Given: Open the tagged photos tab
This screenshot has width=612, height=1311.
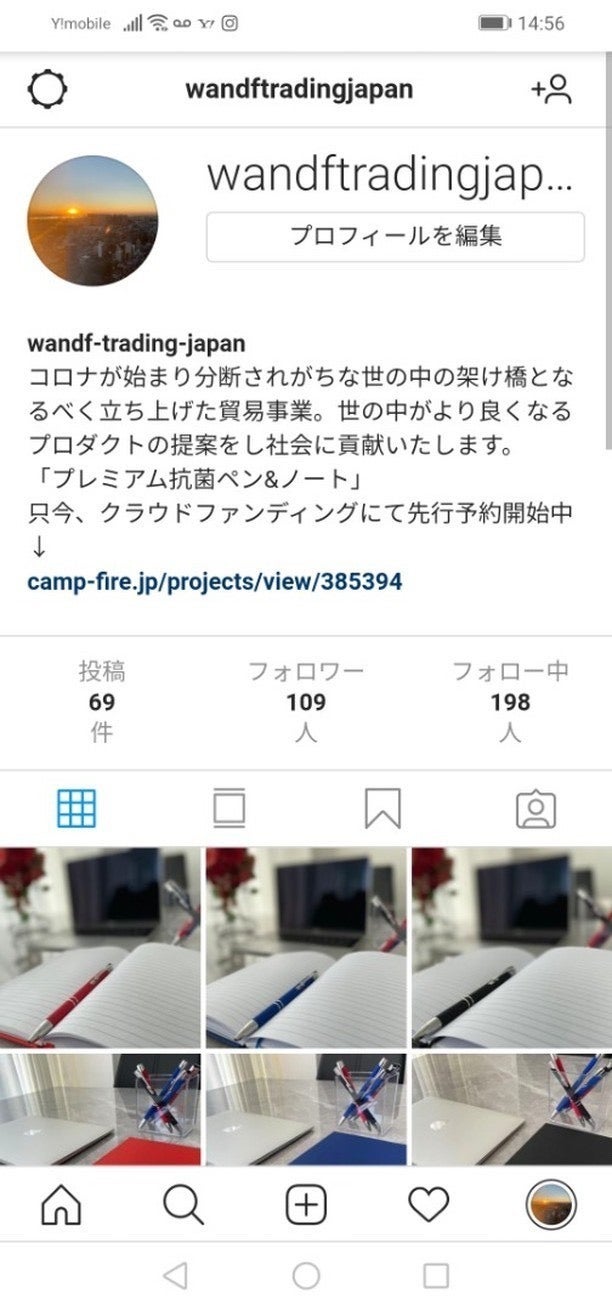Looking at the screenshot, I should point(535,808).
